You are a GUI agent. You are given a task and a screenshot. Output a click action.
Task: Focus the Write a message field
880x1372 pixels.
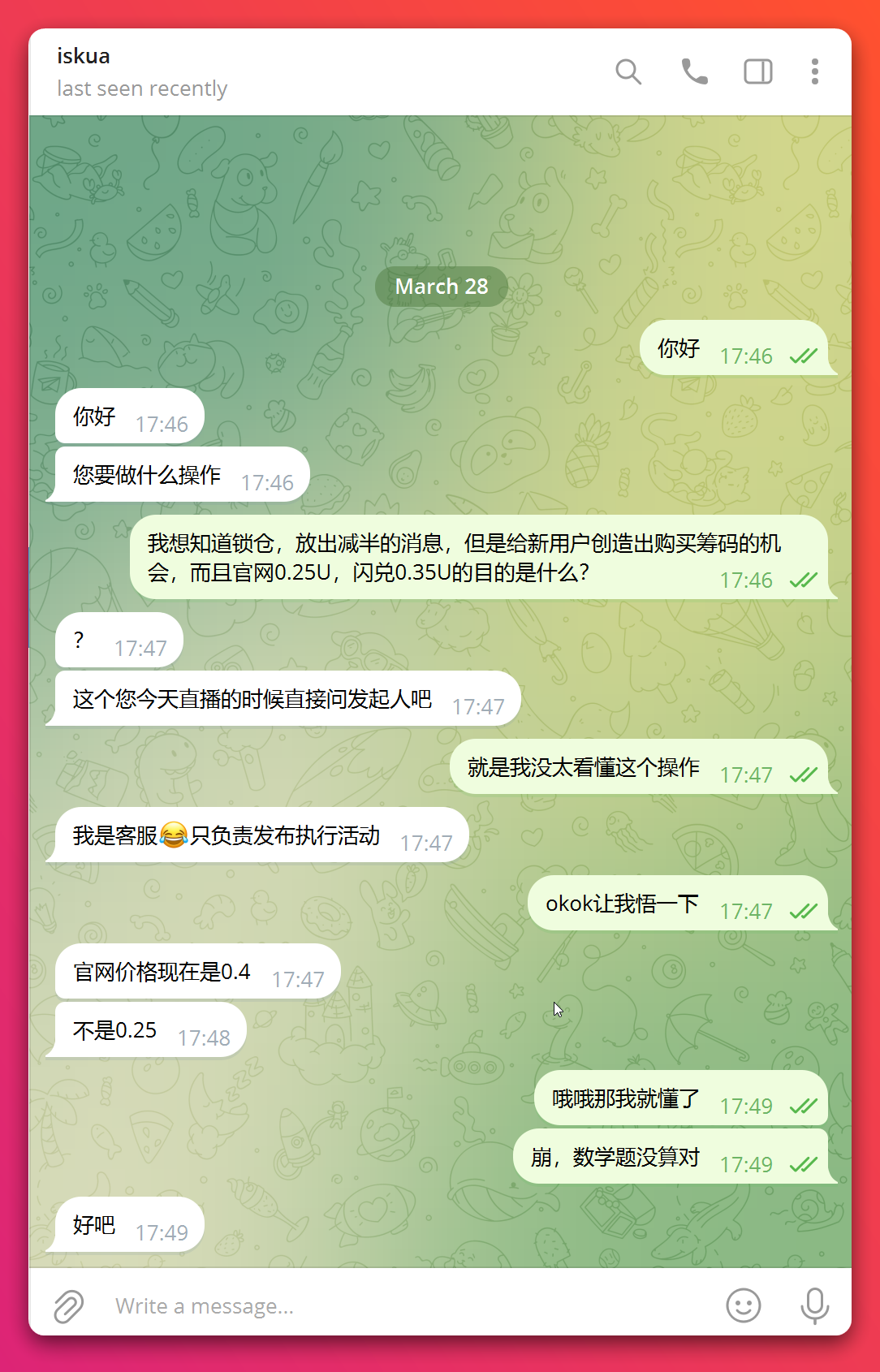pyautogui.click(x=406, y=1306)
